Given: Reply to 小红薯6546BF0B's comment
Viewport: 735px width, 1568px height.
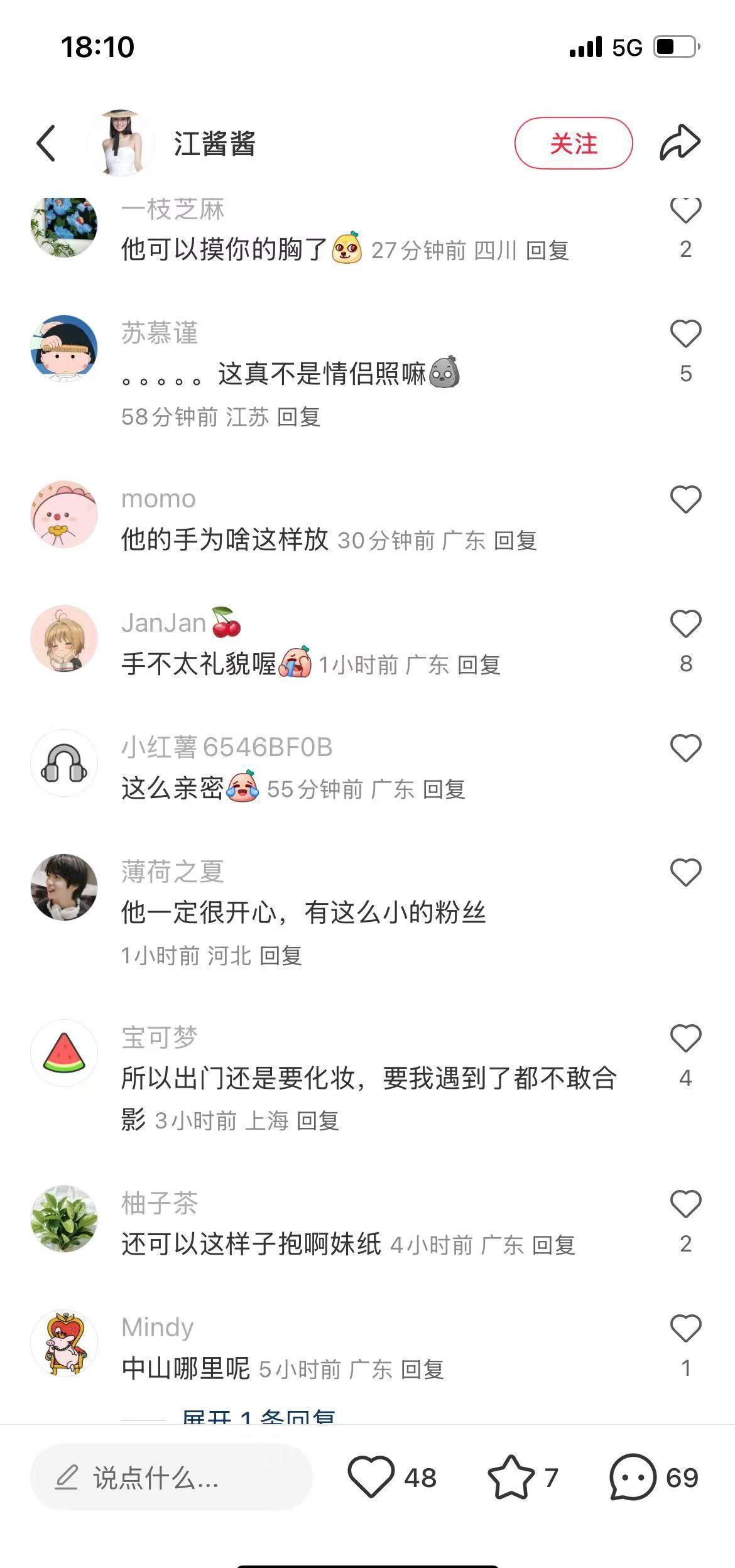Looking at the screenshot, I should pos(444,789).
